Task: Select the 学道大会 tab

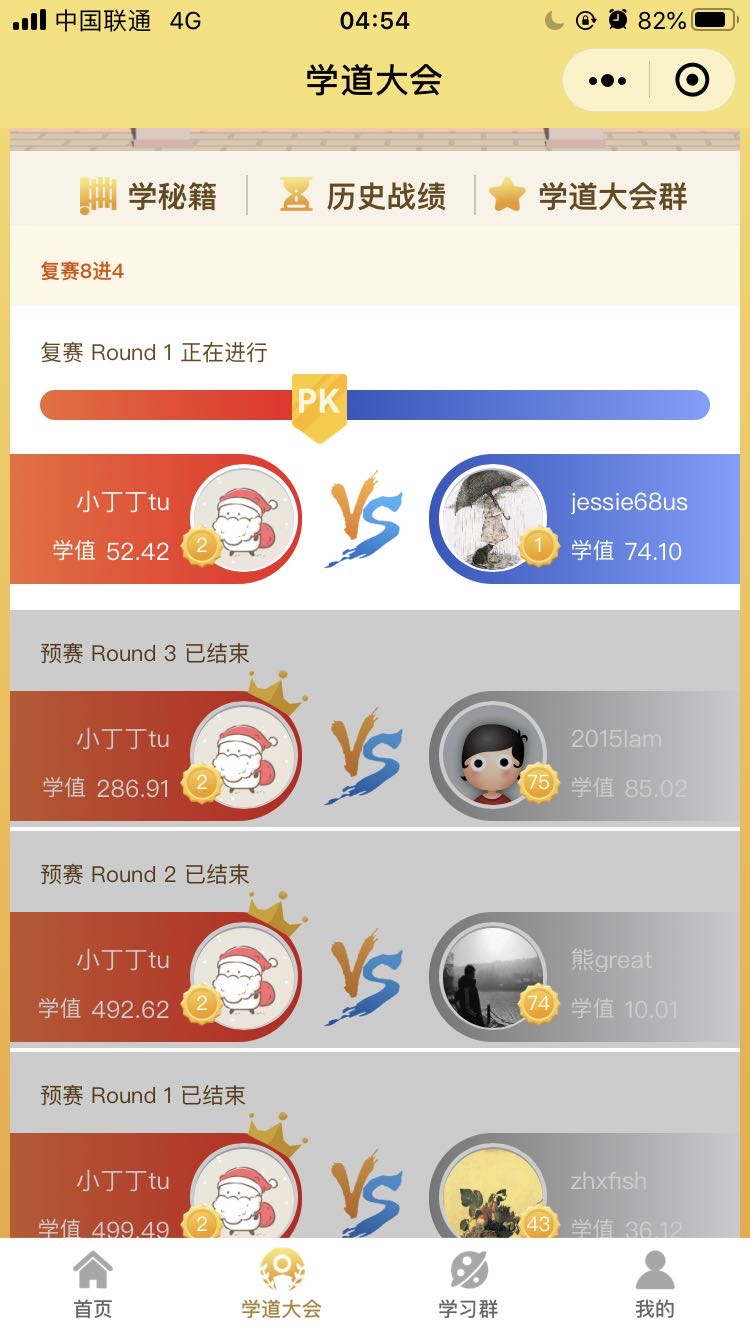Action: pyautogui.click(x=281, y=1286)
